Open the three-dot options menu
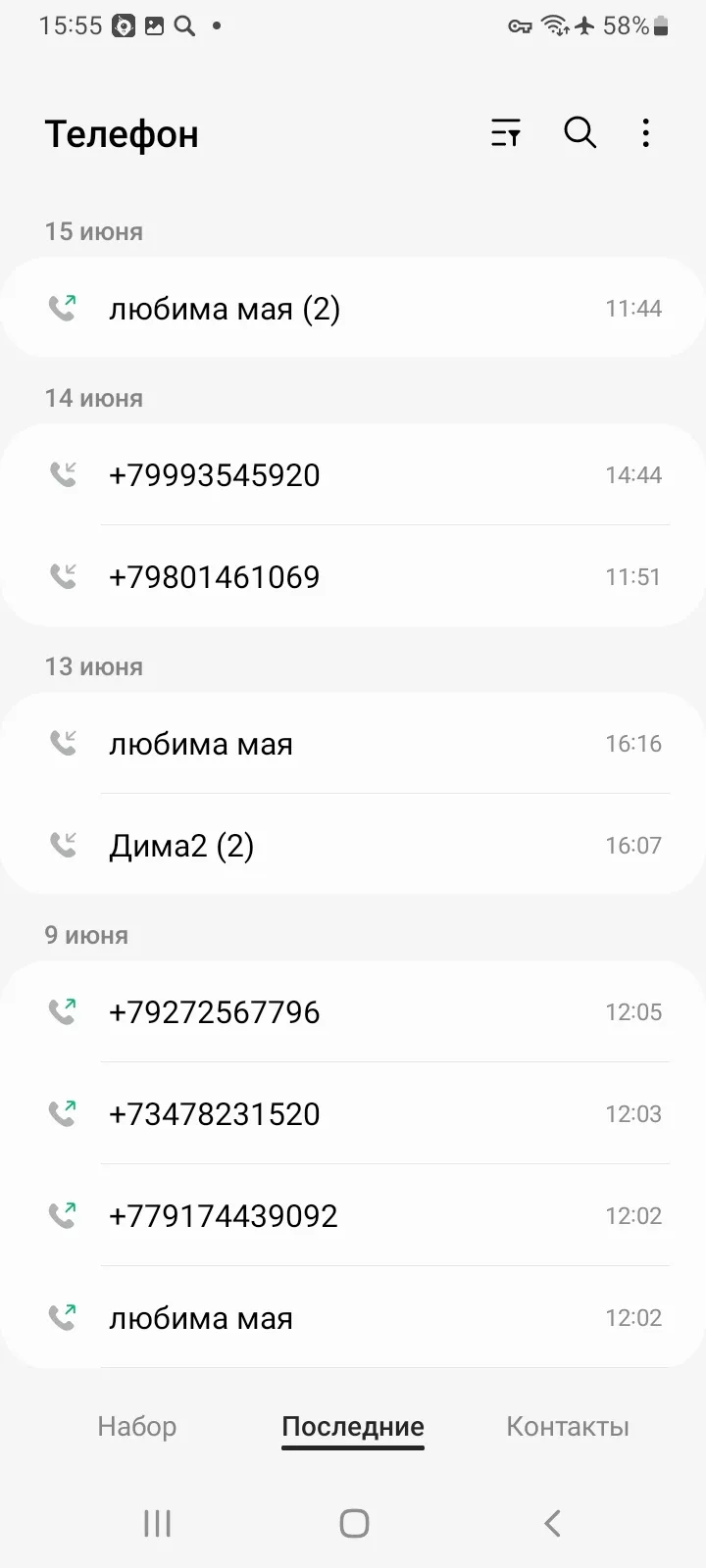706x1568 pixels. click(645, 133)
